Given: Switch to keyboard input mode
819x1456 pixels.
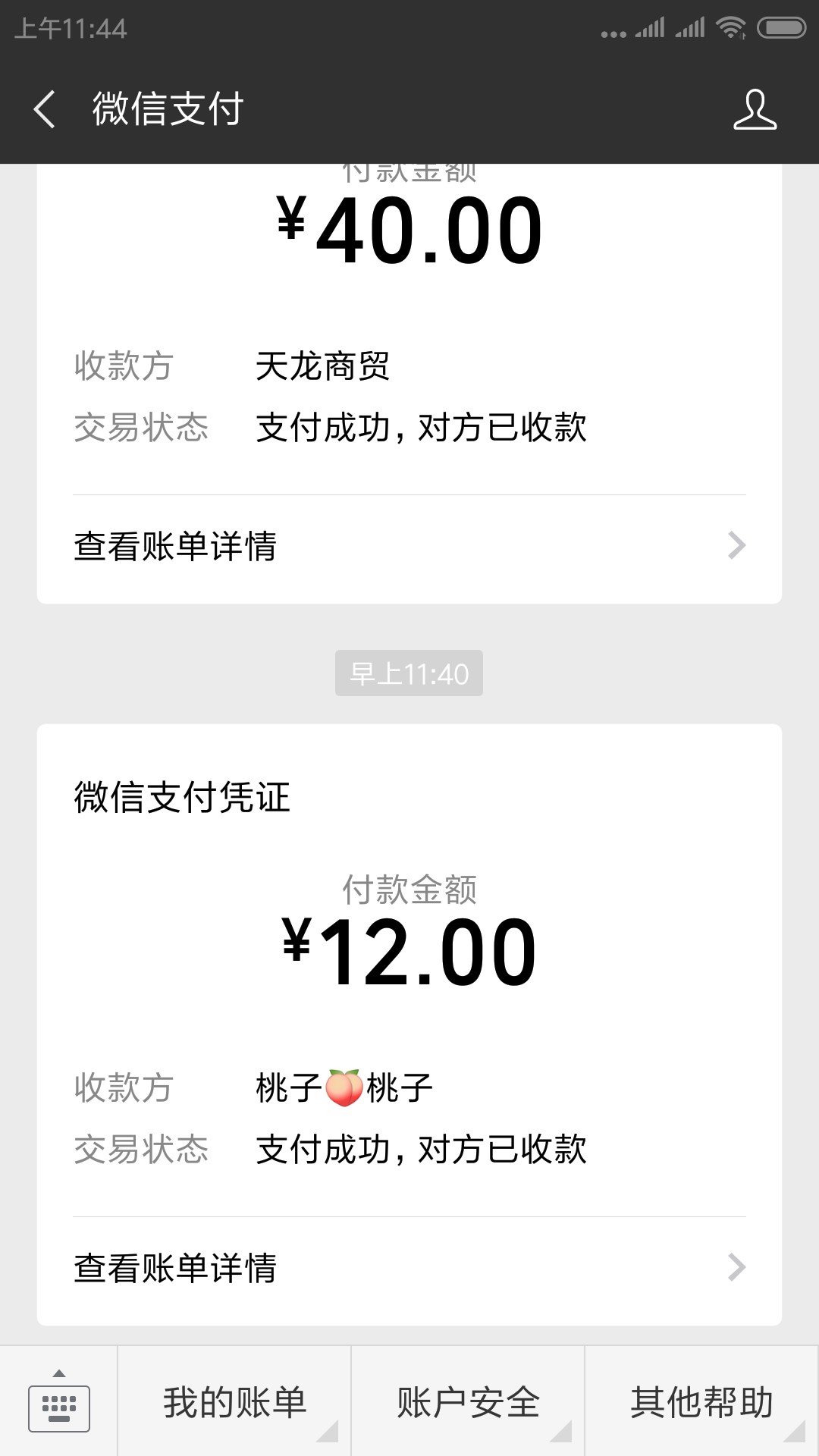Looking at the screenshot, I should coord(58,1401).
